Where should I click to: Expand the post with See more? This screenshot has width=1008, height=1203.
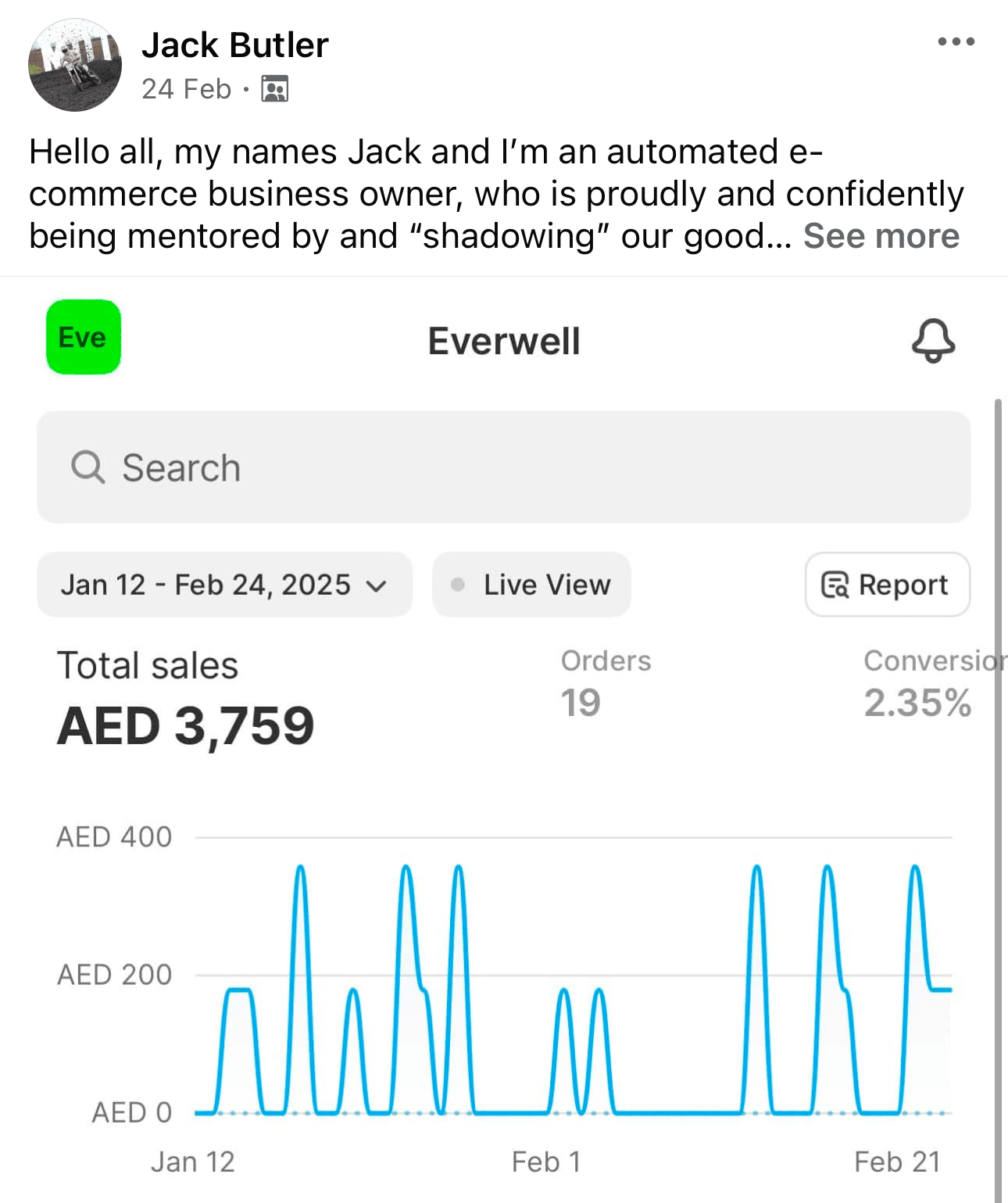pos(881,236)
